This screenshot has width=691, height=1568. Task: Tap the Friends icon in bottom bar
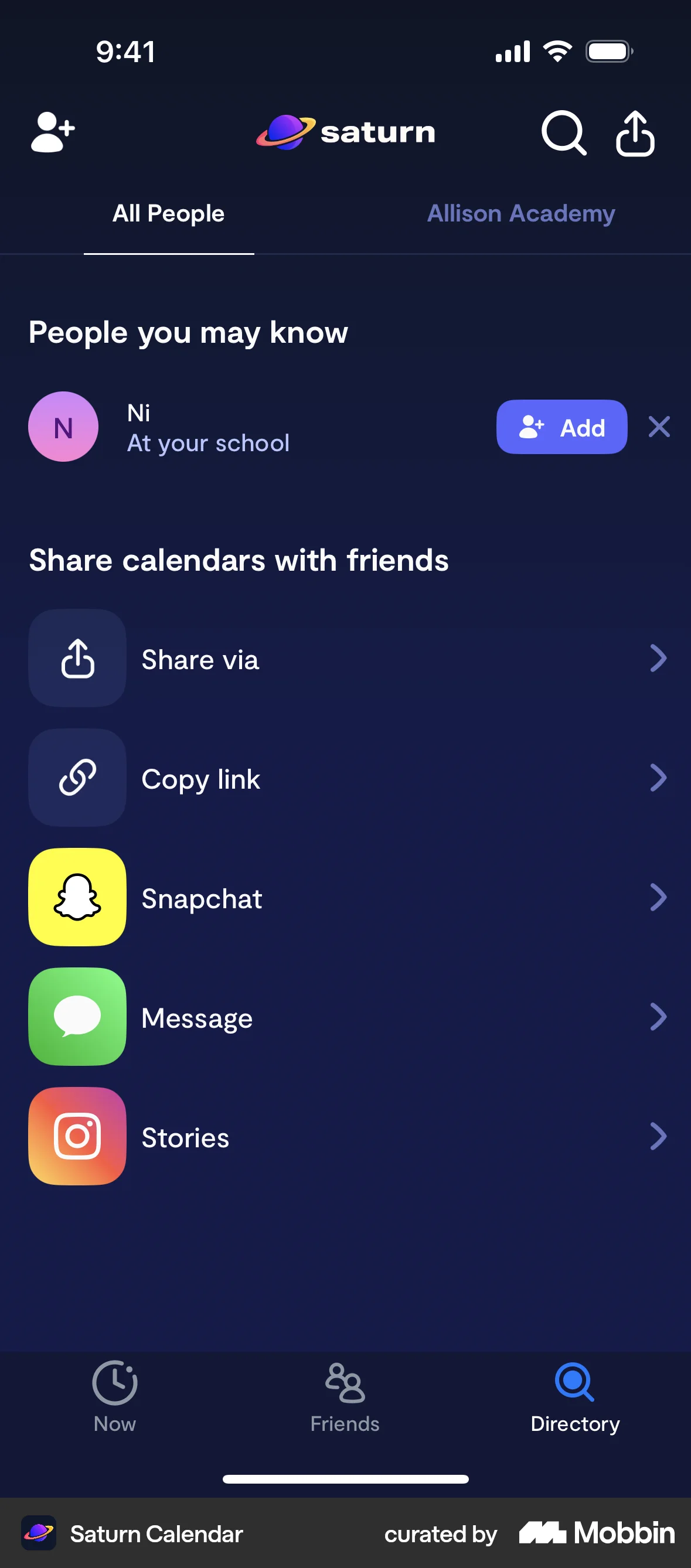tap(345, 1383)
